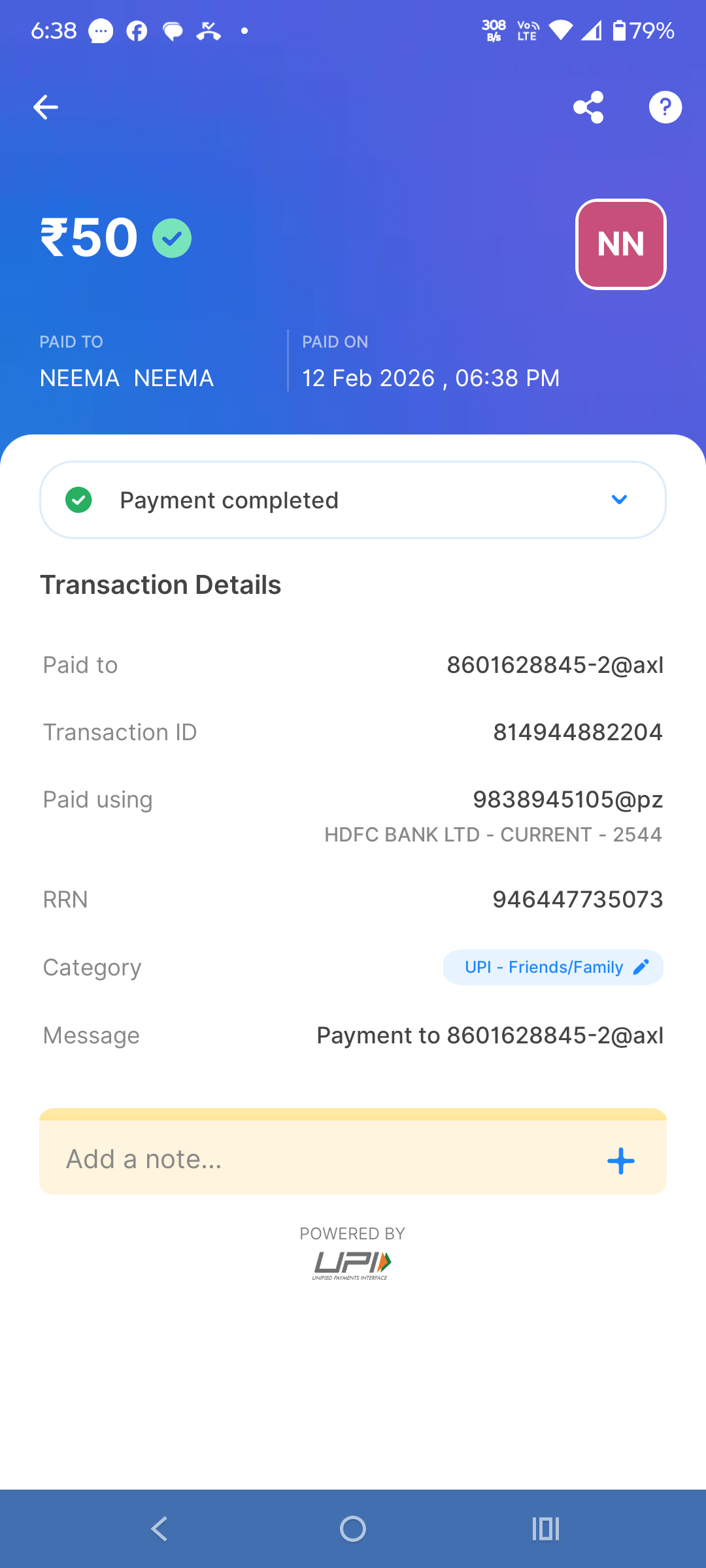Screen dimensions: 706x1568
Task: Tap the system home button
Action: click(353, 1529)
